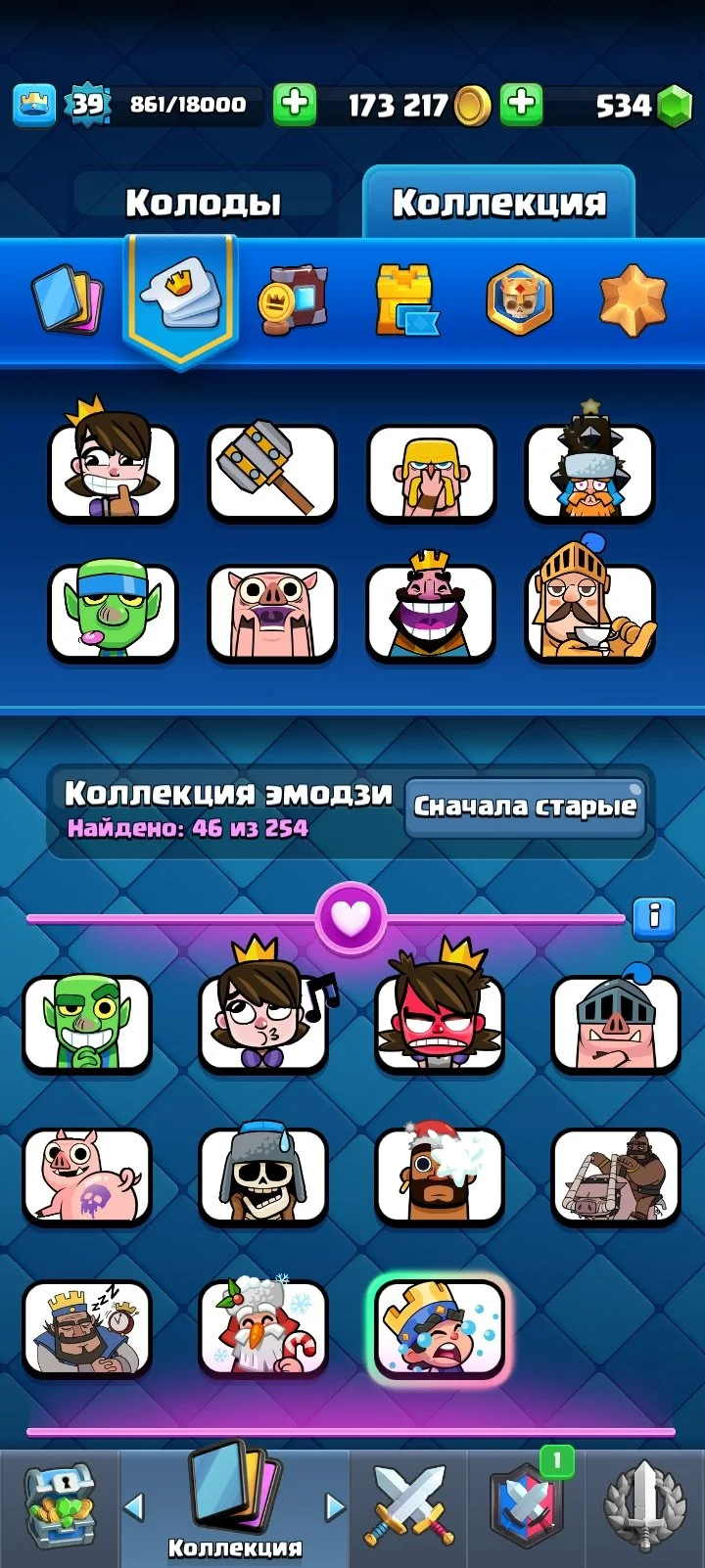The height and width of the screenshot is (1568, 705).
Task: Change sorting with Сначала старые button
Action: point(525,807)
